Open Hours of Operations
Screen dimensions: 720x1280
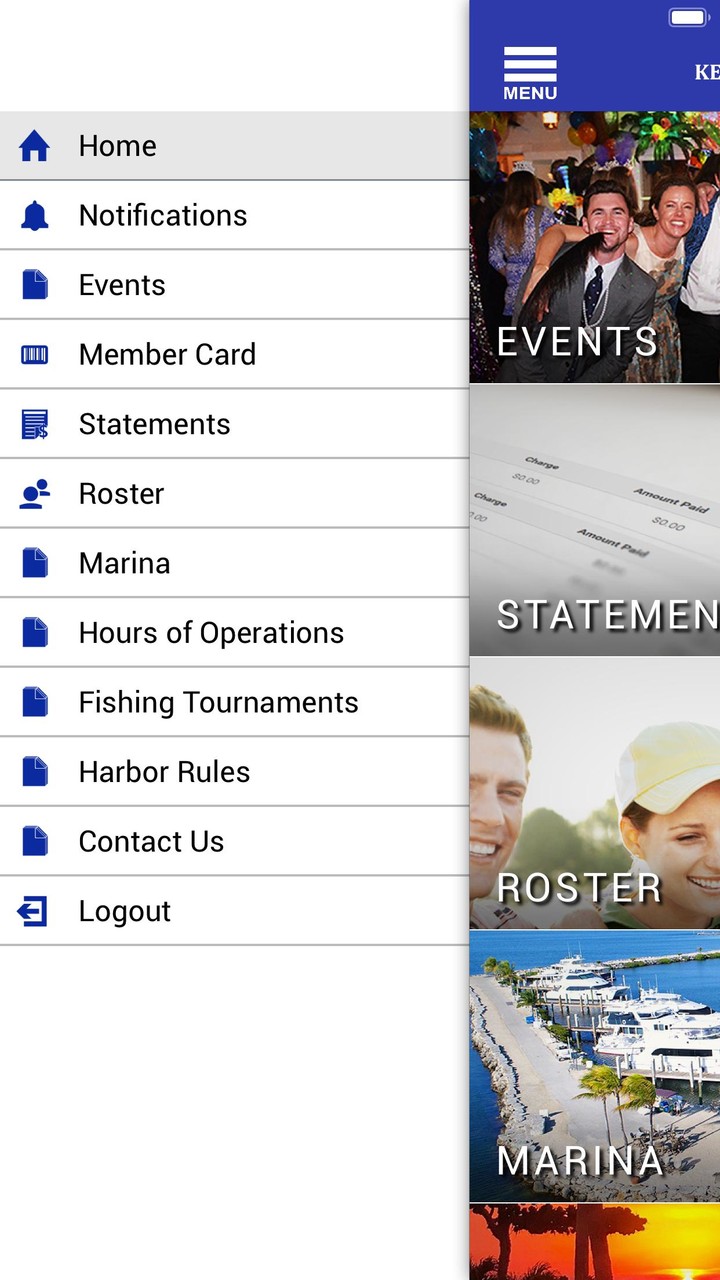pos(234,633)
